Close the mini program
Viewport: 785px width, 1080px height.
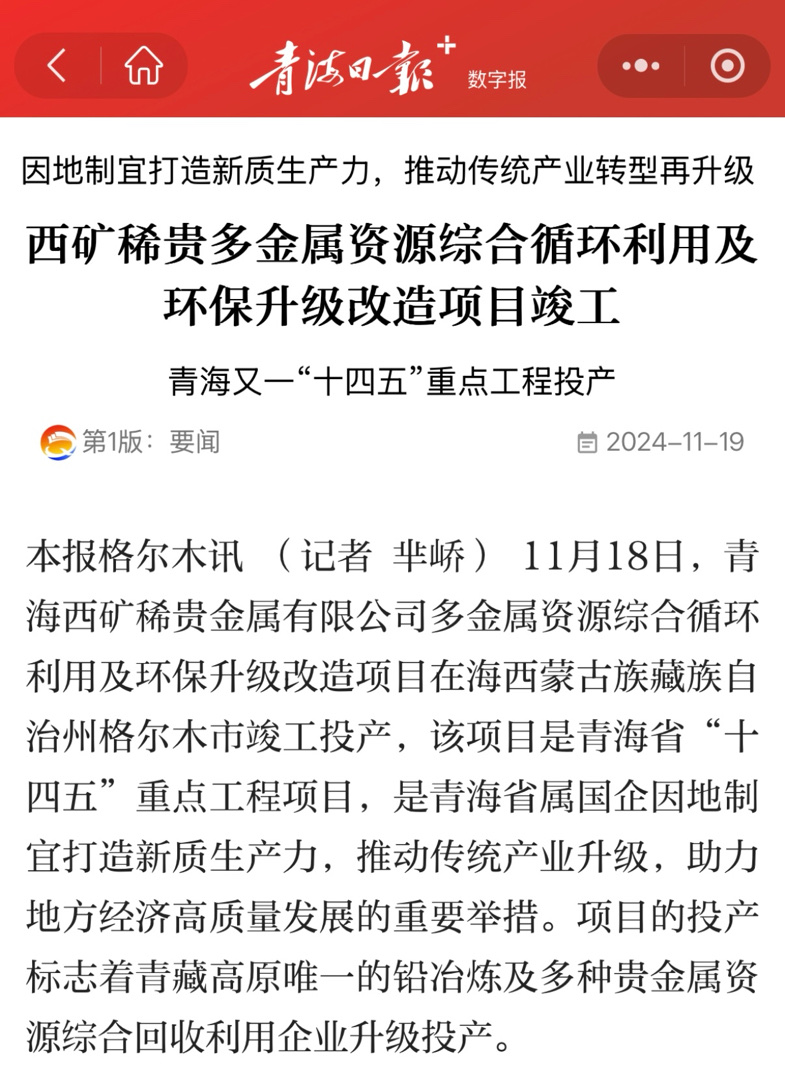tap(727, 66)
